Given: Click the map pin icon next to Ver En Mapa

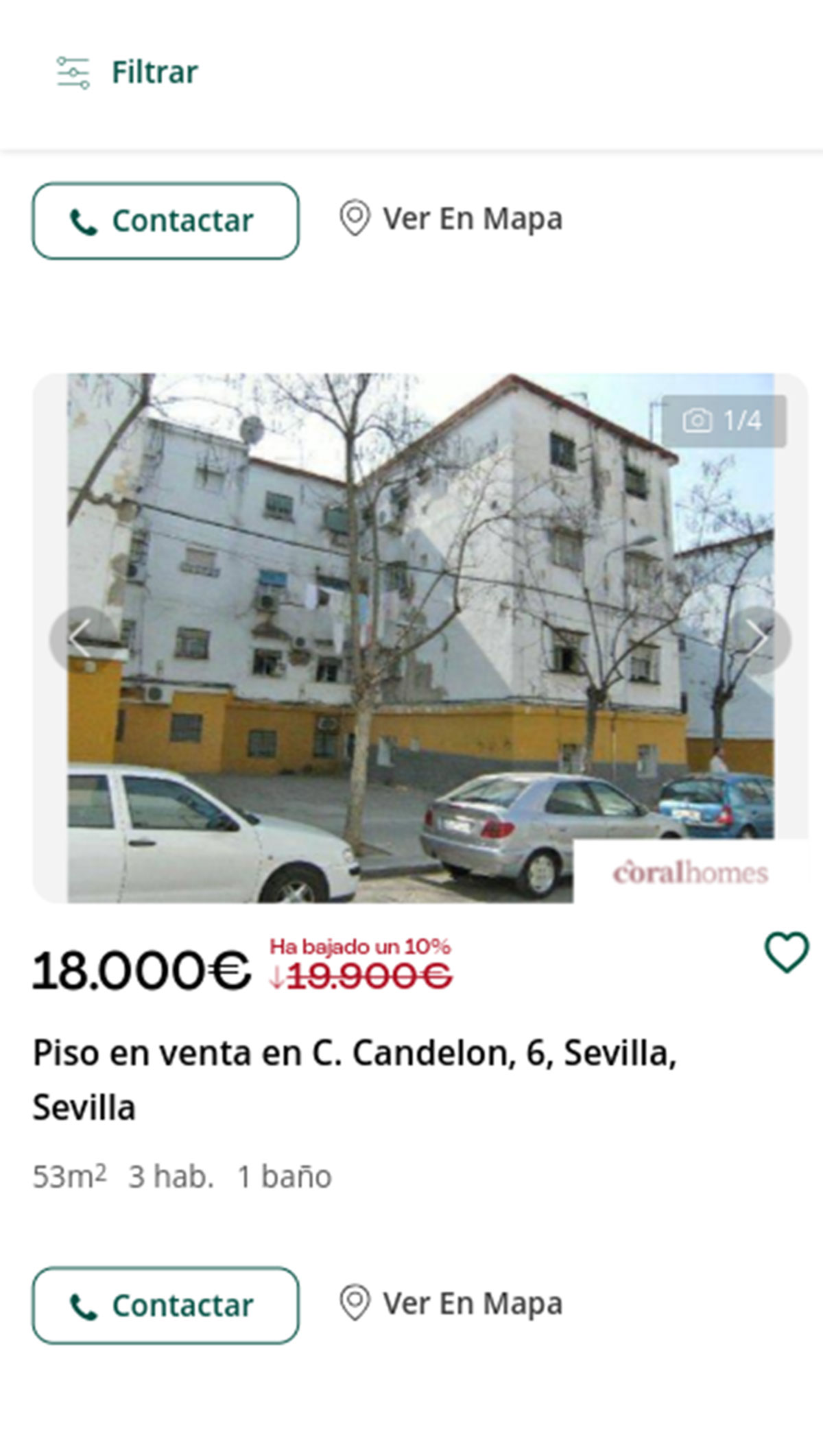Looking at the screenshot, I should click(x=354, y=219).
